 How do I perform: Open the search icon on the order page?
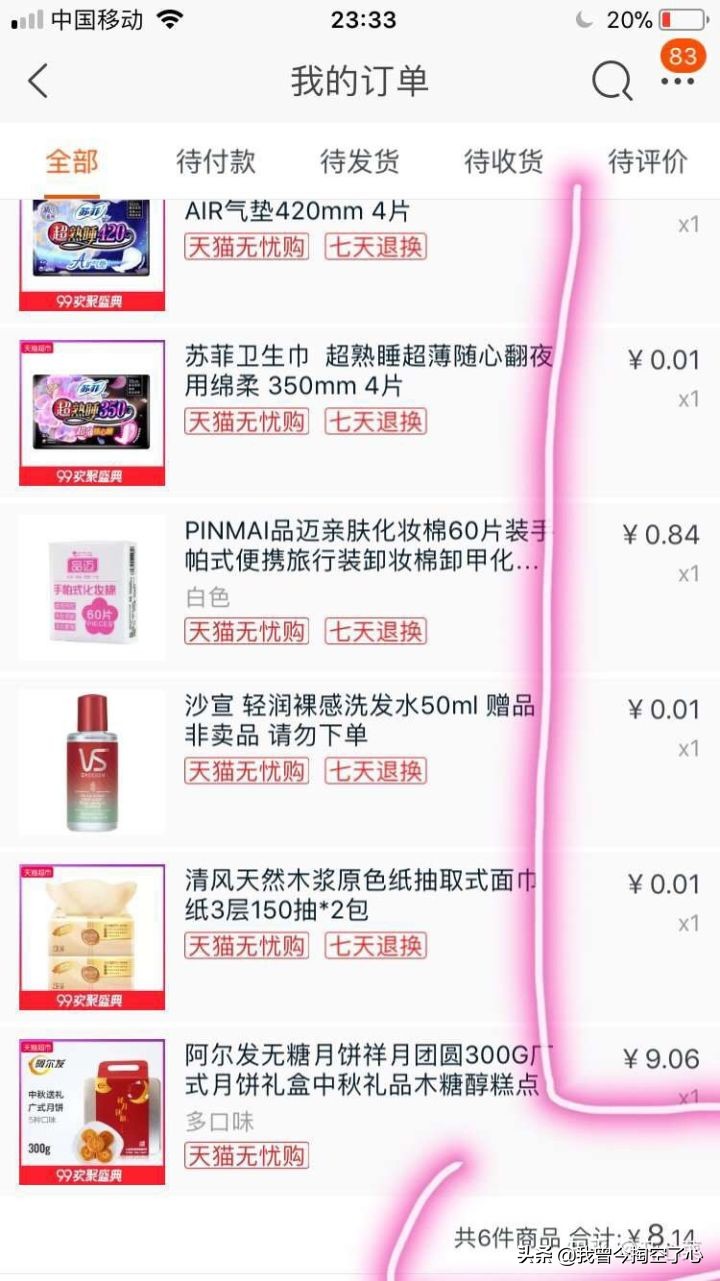[x=612, y=82]
